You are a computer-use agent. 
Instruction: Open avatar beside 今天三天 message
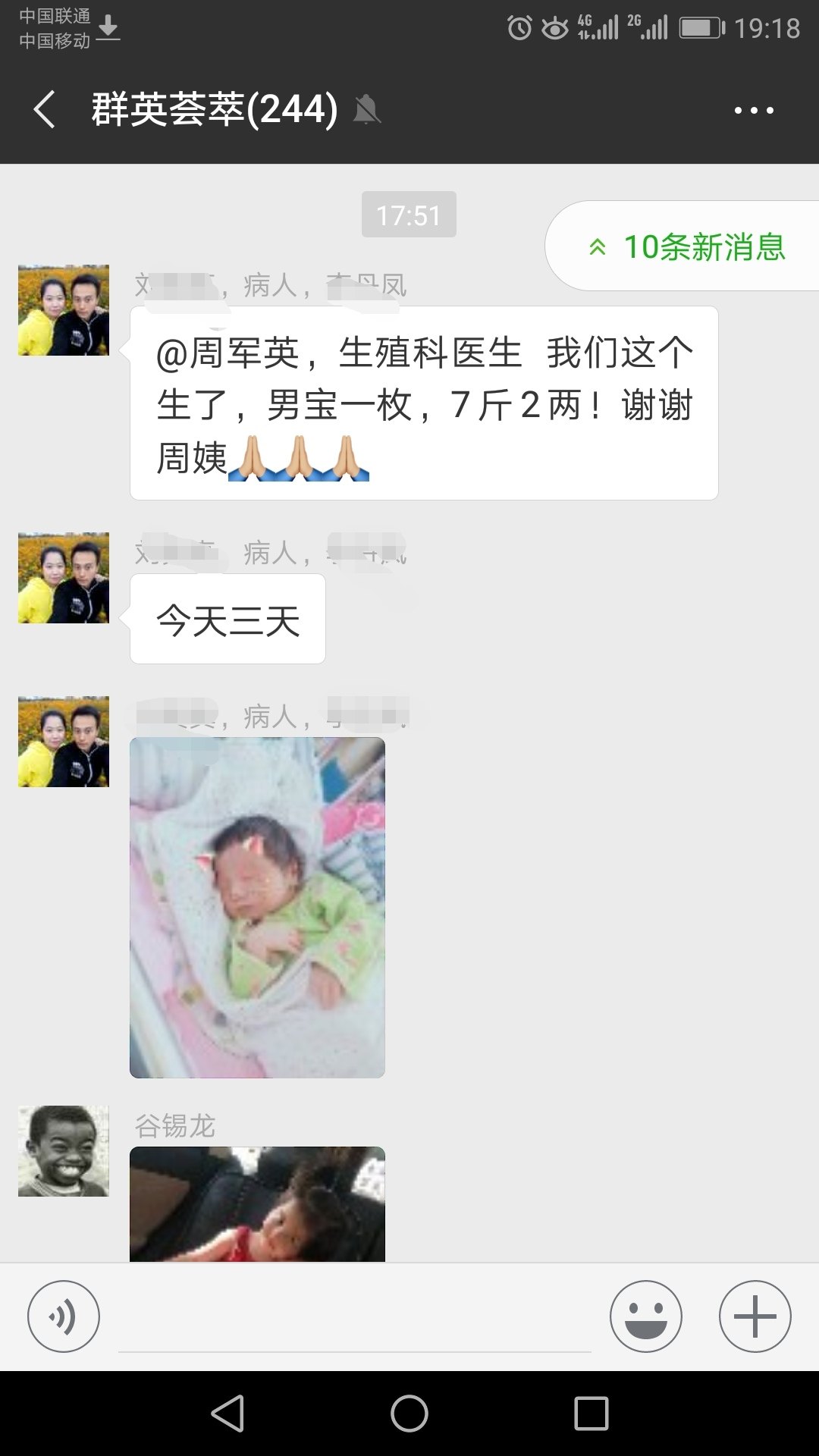pyautogui.click(x=64, y=578)
